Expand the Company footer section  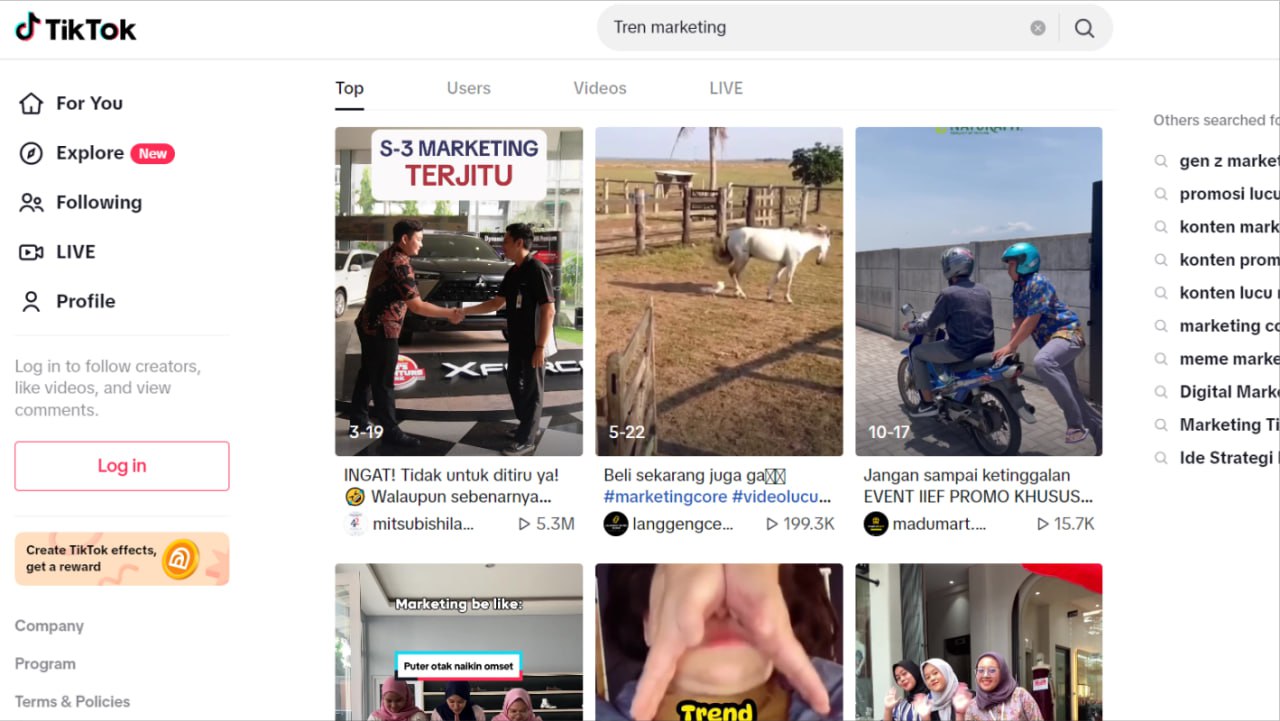49,626
